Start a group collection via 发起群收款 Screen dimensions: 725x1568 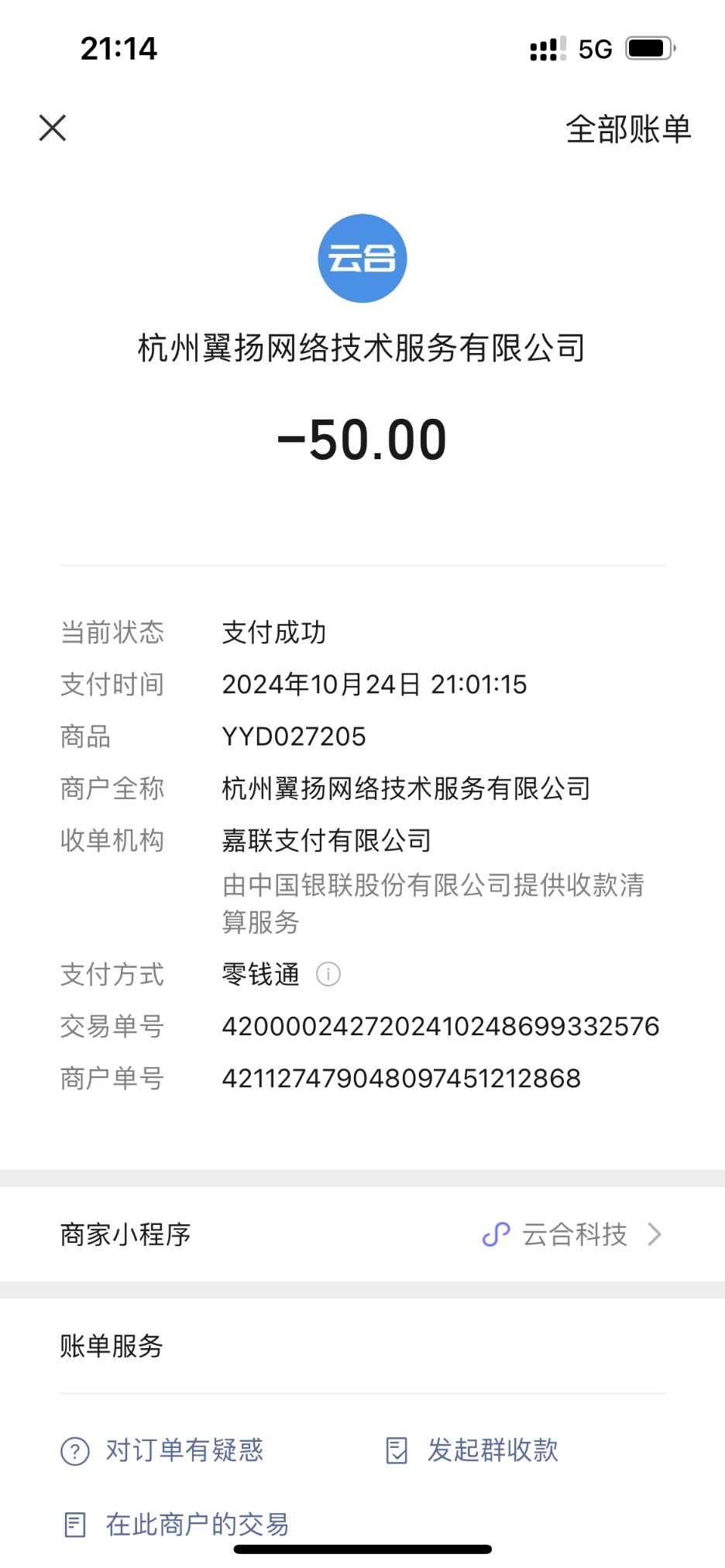click(472, 1450)
